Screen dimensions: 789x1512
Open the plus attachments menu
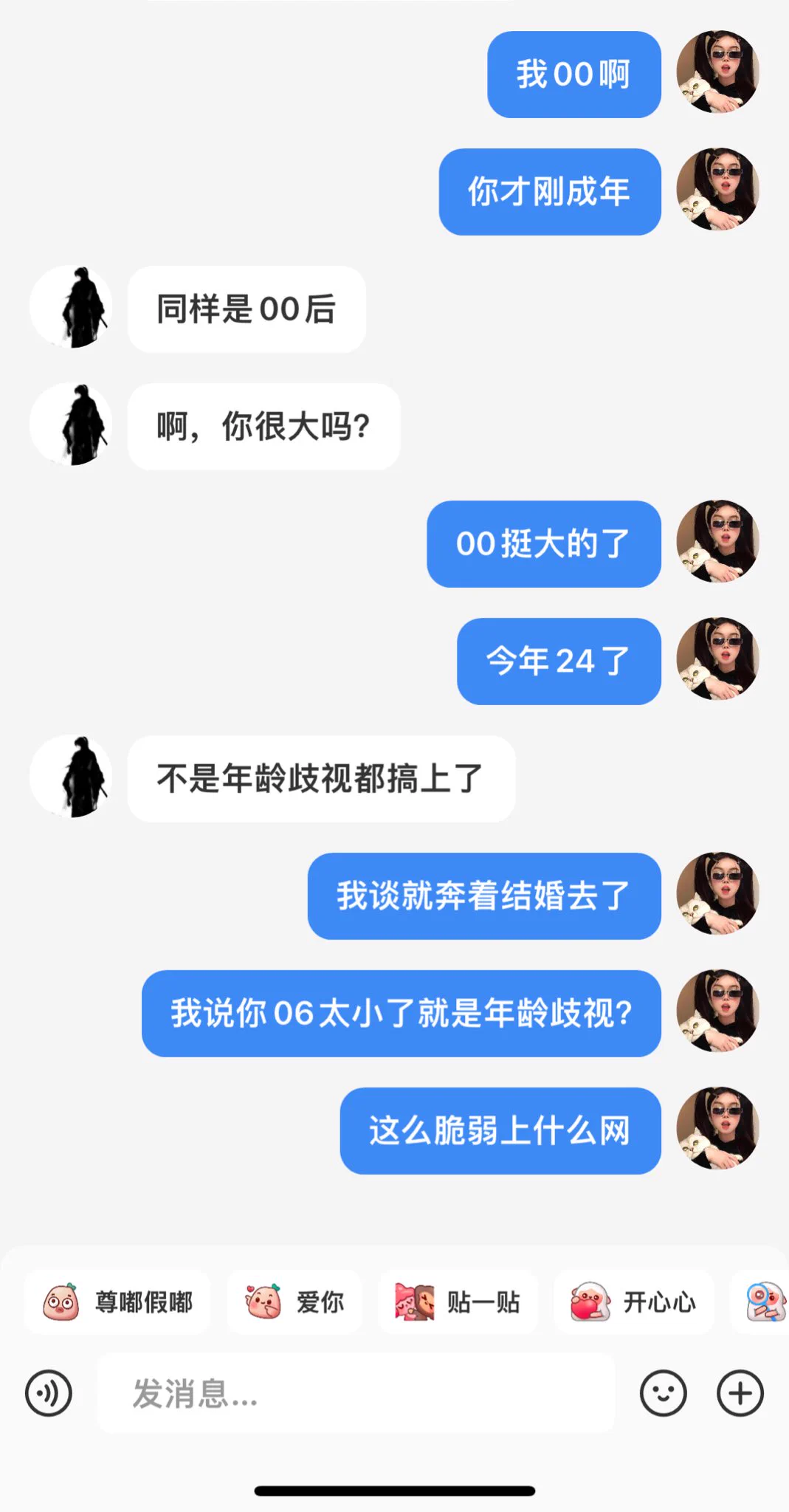coord(740,1393)
